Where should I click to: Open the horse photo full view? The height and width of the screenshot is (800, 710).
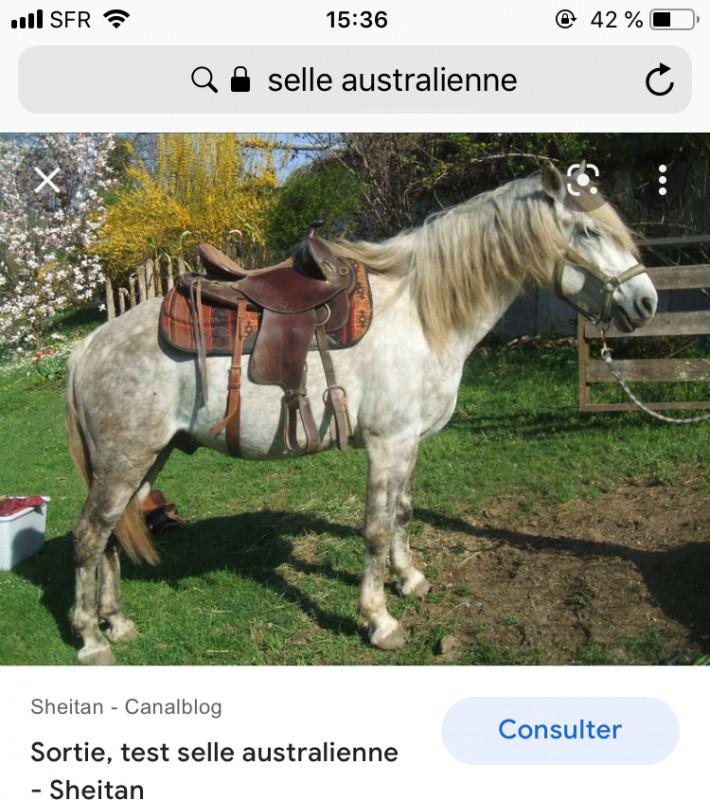[x=355, y=420]
